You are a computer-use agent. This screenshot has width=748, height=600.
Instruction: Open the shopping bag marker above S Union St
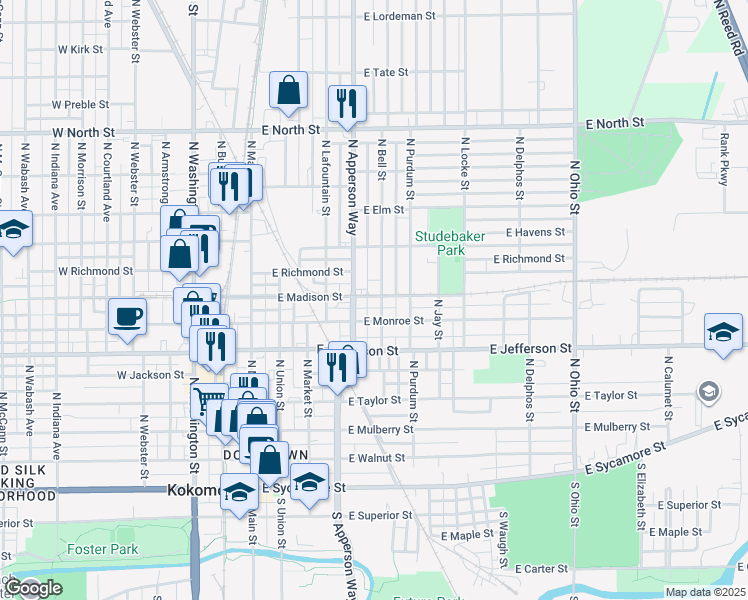(x=270, y=460)
